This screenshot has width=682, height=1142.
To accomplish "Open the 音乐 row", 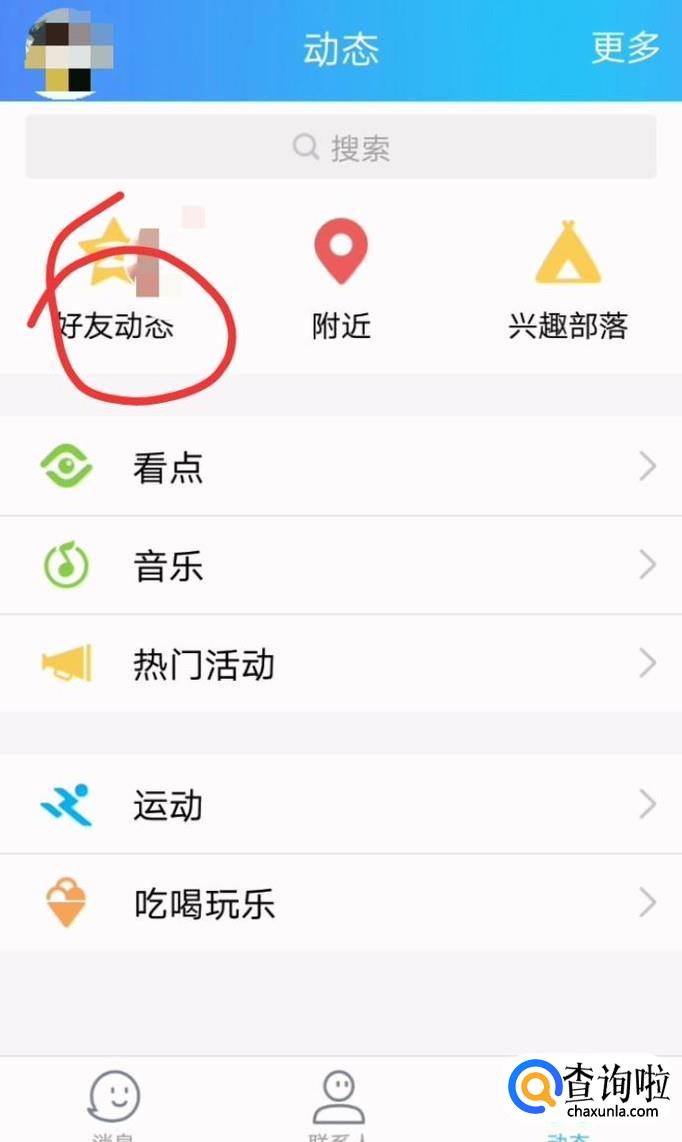I will 341,566.
